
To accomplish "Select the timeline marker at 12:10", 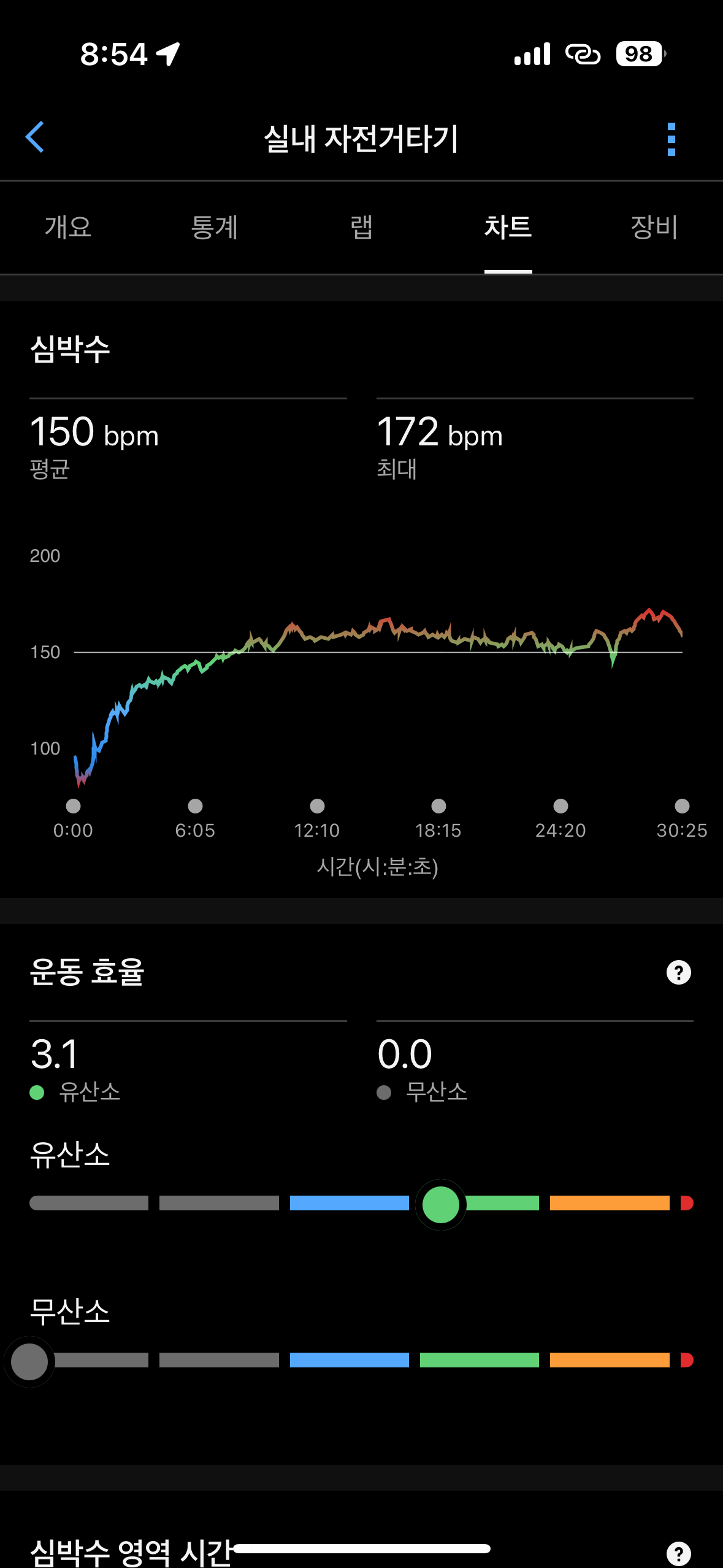I will (316, 807).
